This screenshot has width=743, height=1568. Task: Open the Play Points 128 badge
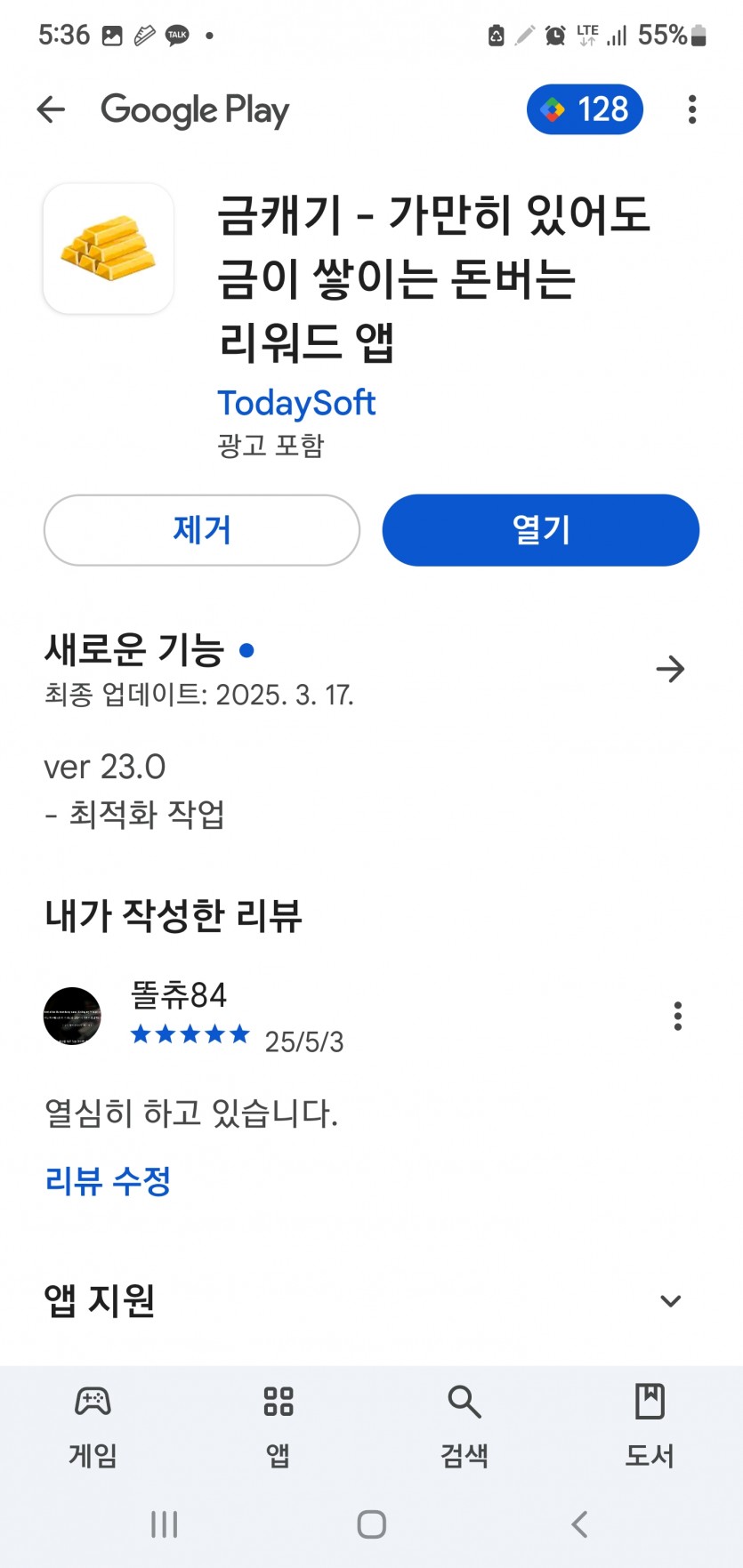point(585,109)
